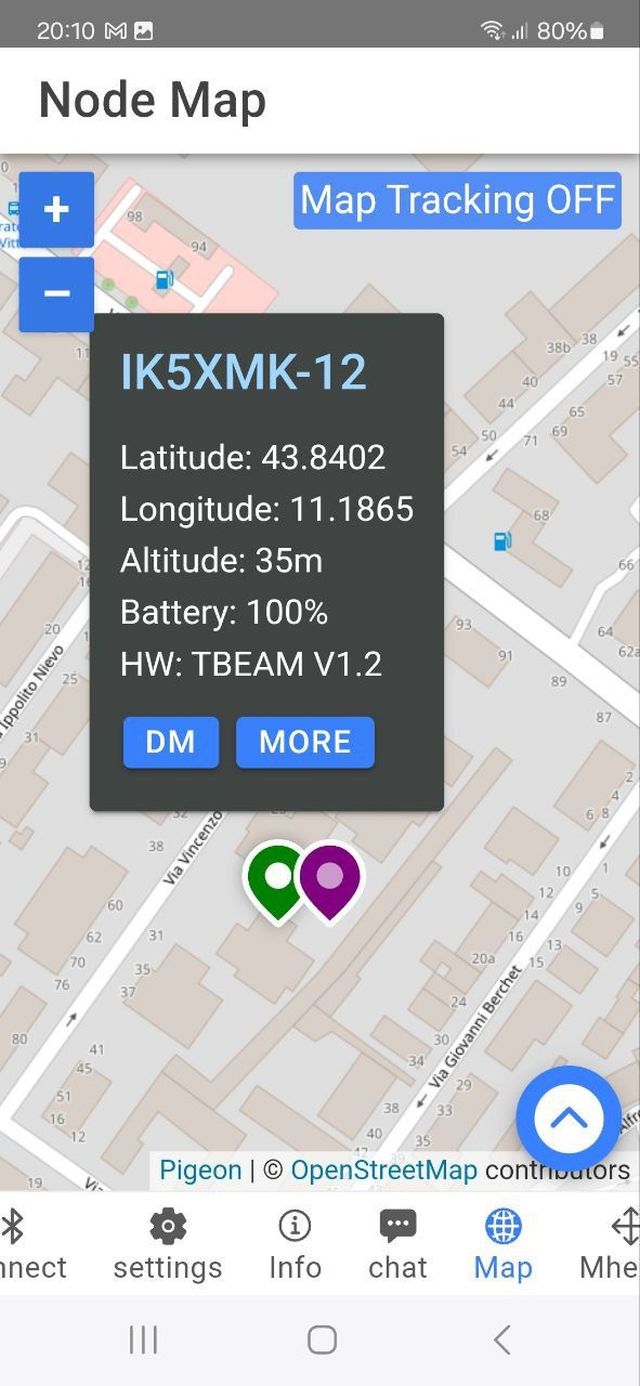Zoom in the map with plus button
Image resolution: width=640 pixels, height=1386 pixels.
point(56,210)
